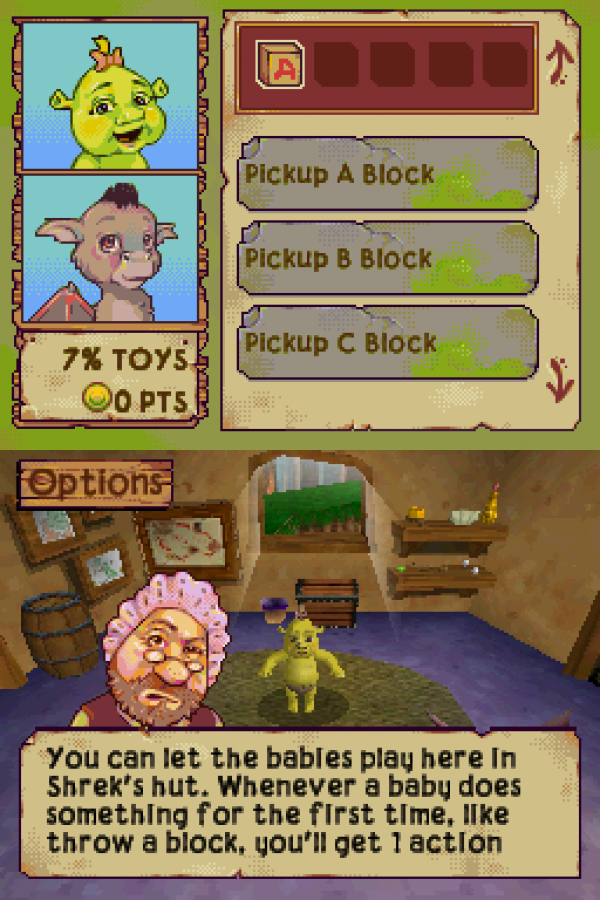Choose the Pickup B Block action
Viewport: 600px width, 900px height.
coord(388,257)
